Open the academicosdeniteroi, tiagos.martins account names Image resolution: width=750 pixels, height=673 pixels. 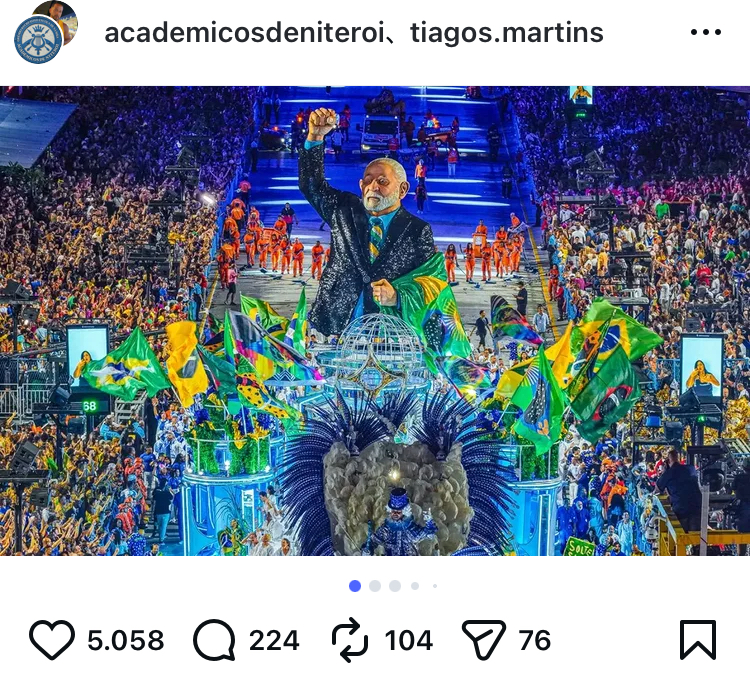(353, 33)
